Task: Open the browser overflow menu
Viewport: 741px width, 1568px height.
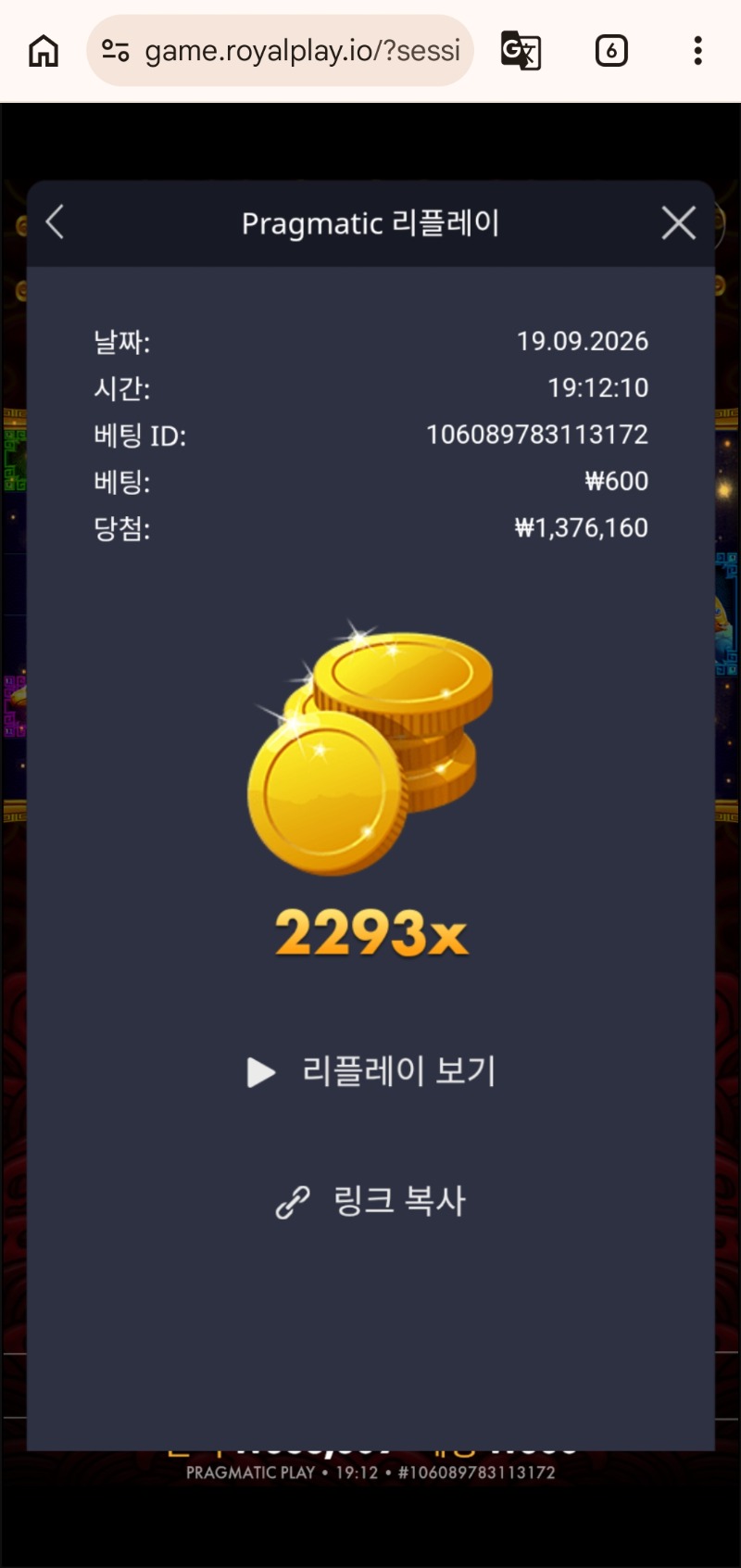Action: 697,50
